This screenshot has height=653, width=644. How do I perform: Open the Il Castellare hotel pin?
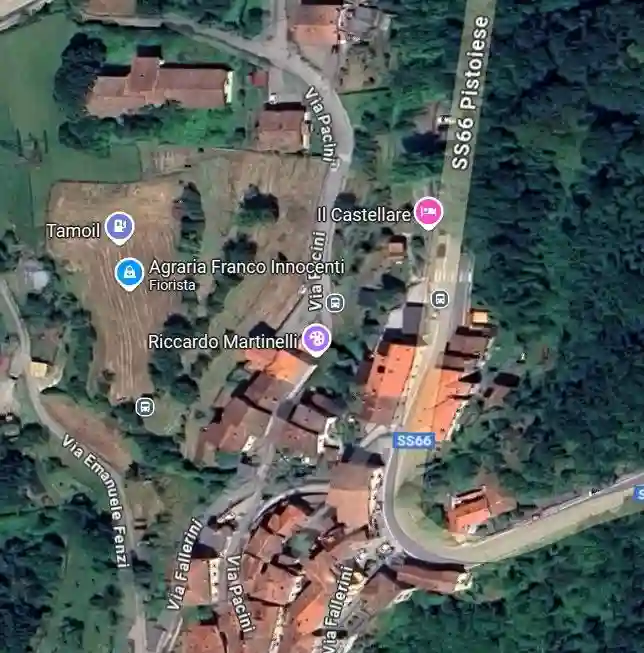pos(429,211)
